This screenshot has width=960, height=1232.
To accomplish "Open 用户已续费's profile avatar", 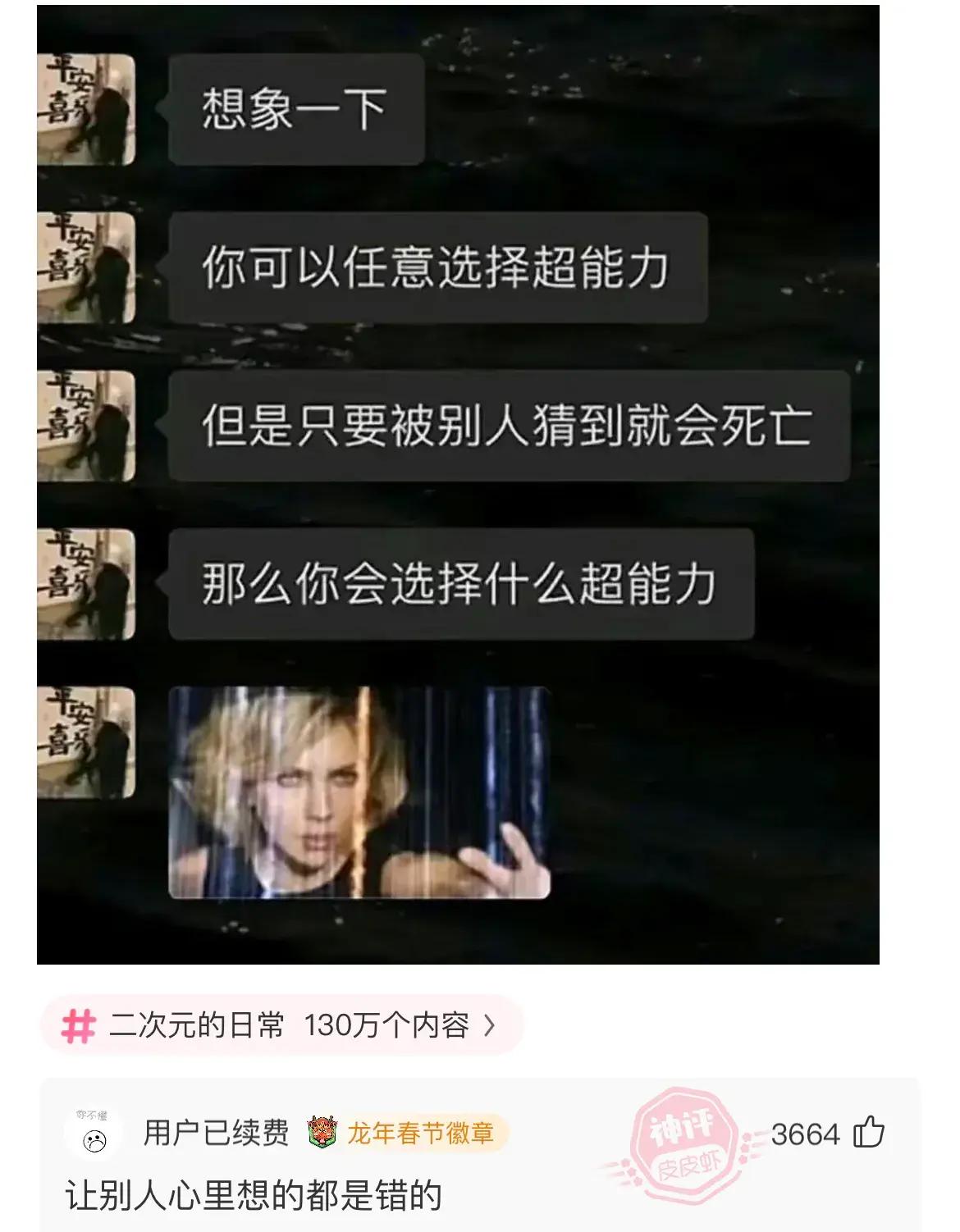I will [x=94, y=1135].
